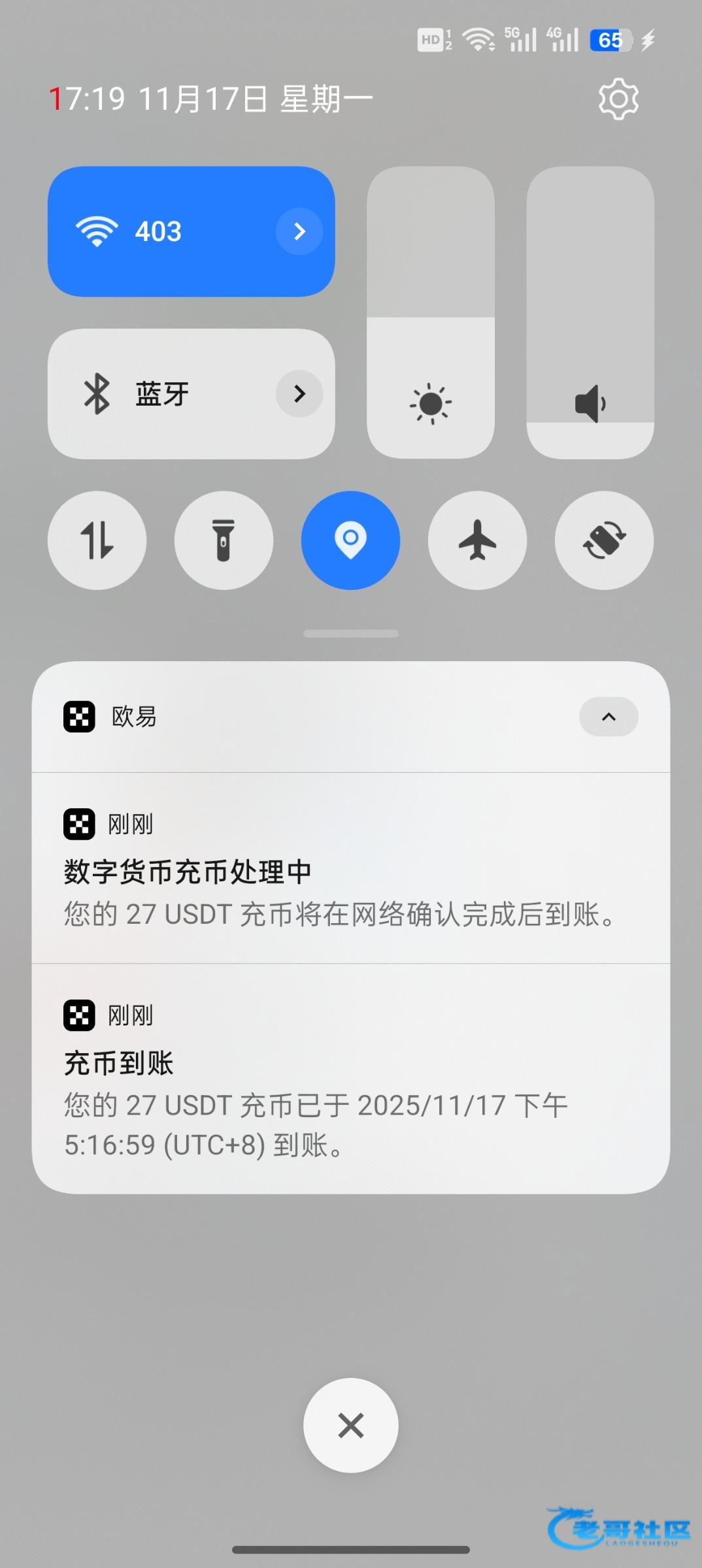Collapse the 欧易 notification group
The width and height of the screenshot is (702, 1568).
tap(608, 717)
